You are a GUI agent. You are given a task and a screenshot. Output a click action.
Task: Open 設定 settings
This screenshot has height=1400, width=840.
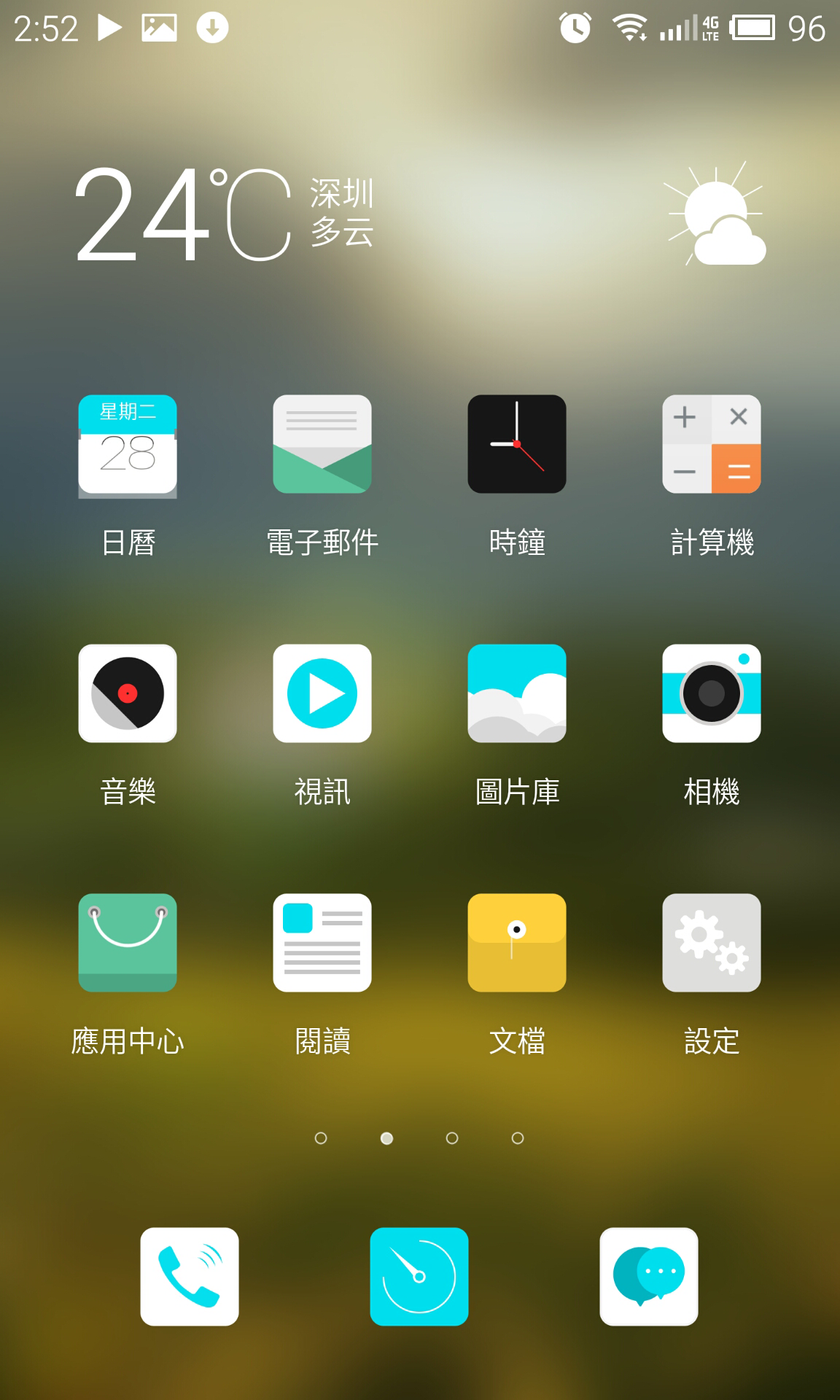712,943
